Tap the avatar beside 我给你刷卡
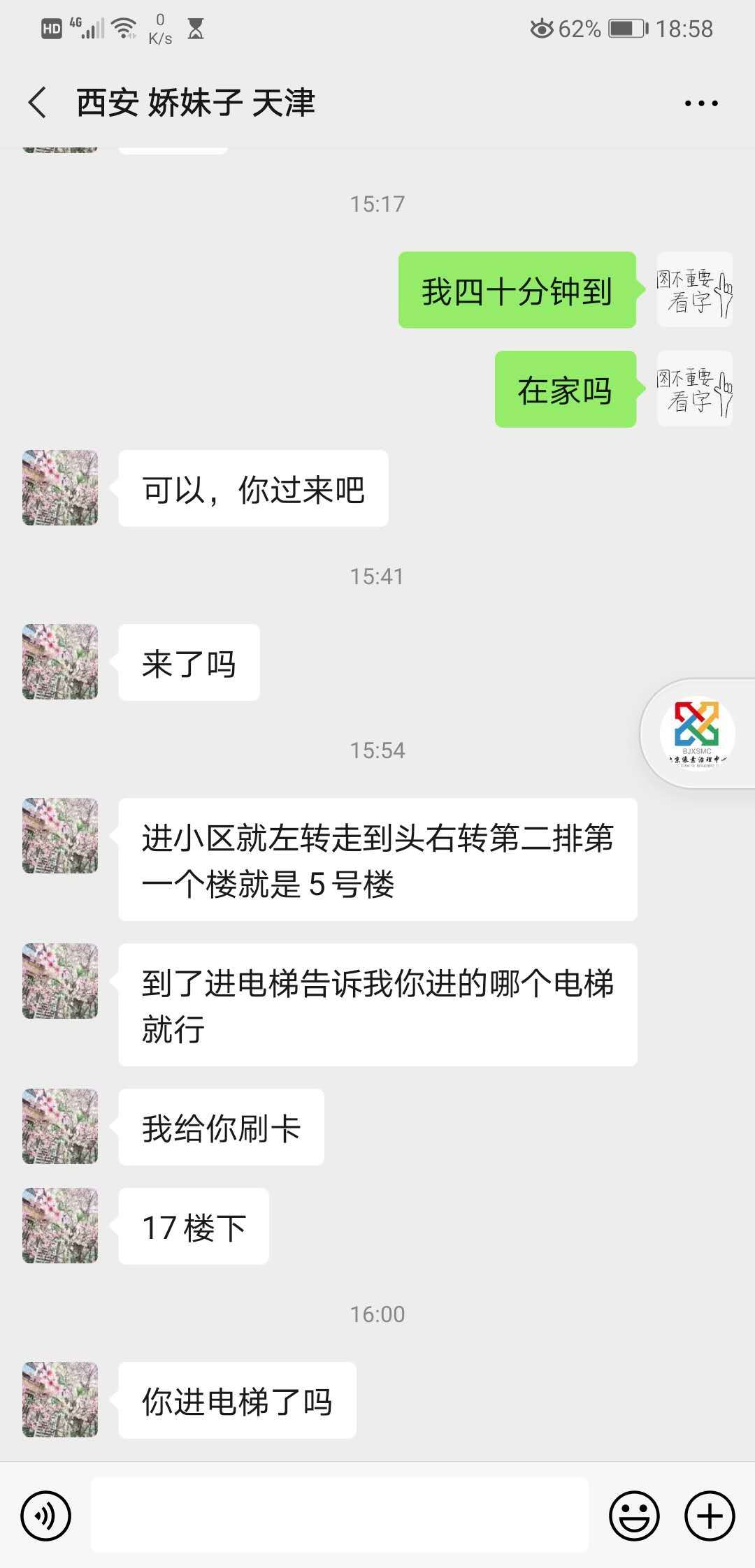This screenshot has width=755, height=1568. tap(59, 1126)
